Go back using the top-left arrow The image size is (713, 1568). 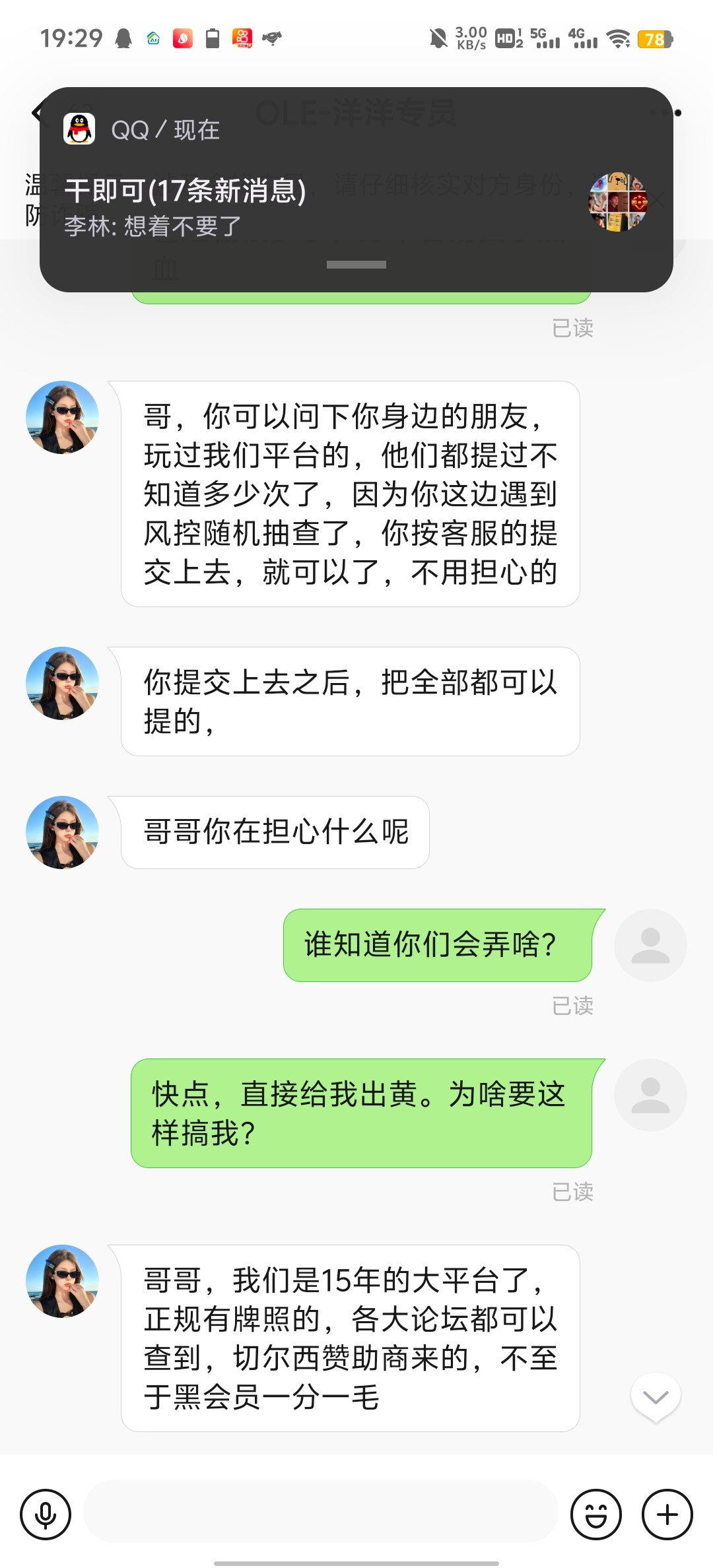(x=36, y=113)
